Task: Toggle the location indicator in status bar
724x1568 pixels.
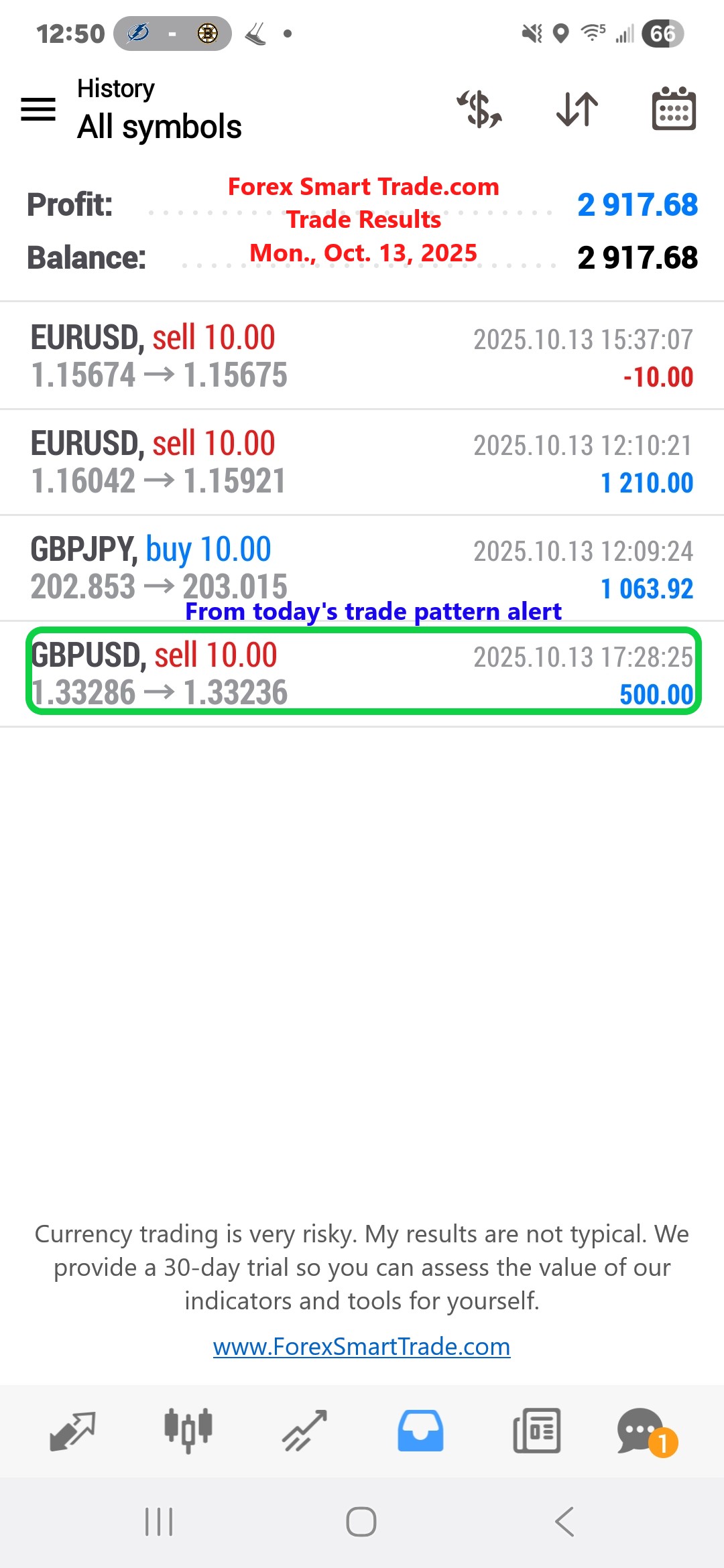Action: [x=560, y=32]
